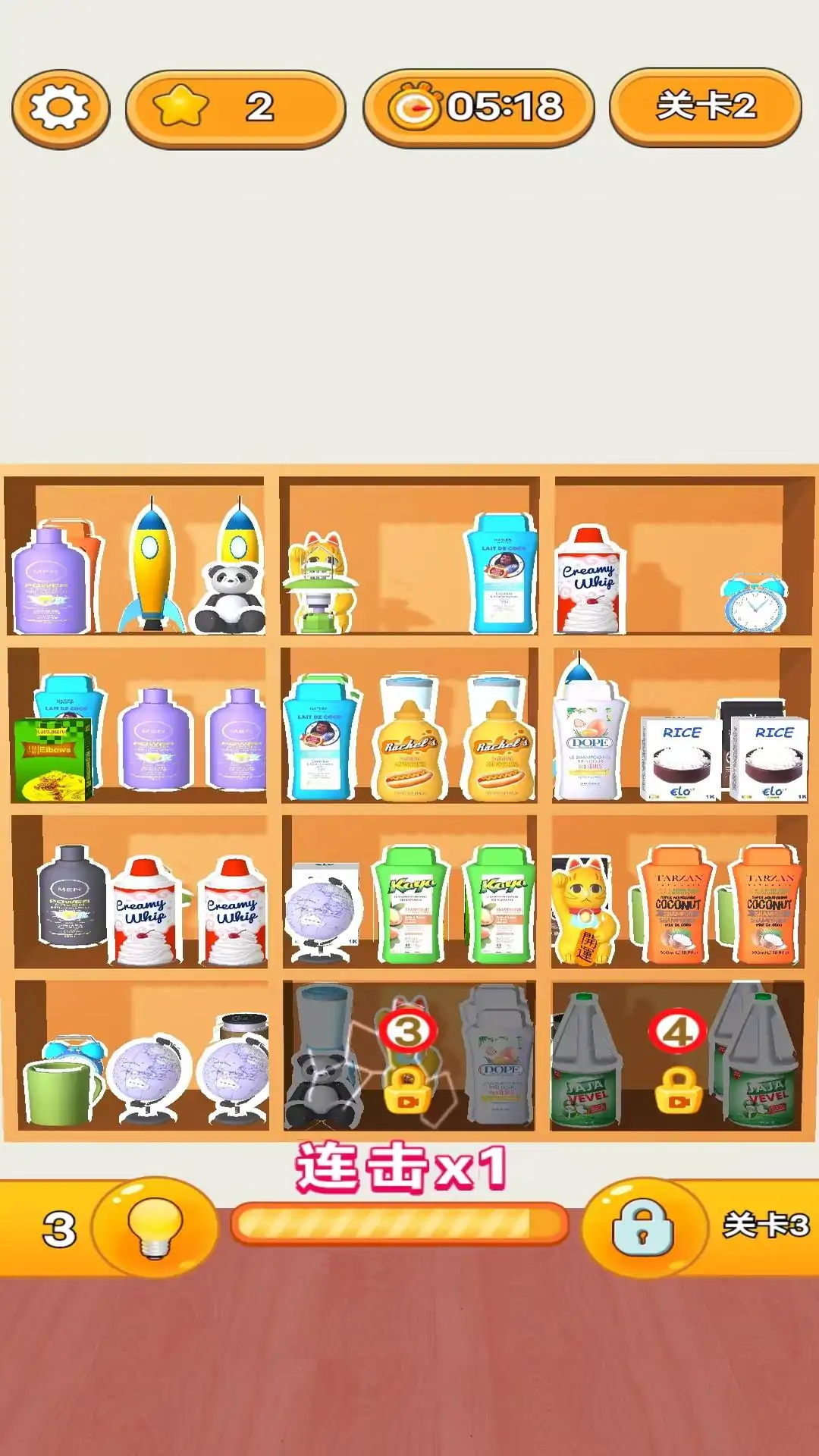The height and width of the screenshot is (1456, 819).
Task: Open the settings gear
Action: click(x=60, y=108)
